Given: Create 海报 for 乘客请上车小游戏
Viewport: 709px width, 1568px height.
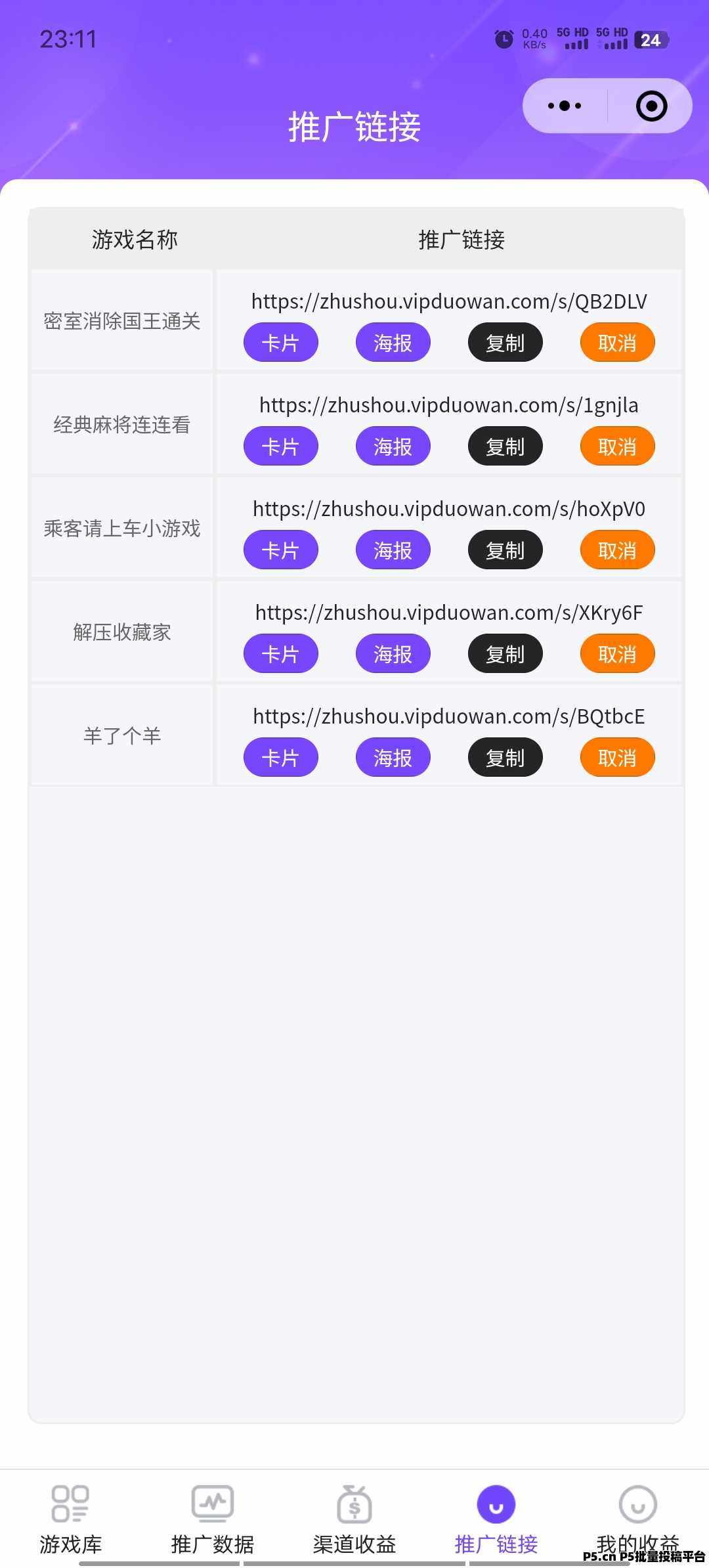Looking at the screenshot, I should 393,550.
